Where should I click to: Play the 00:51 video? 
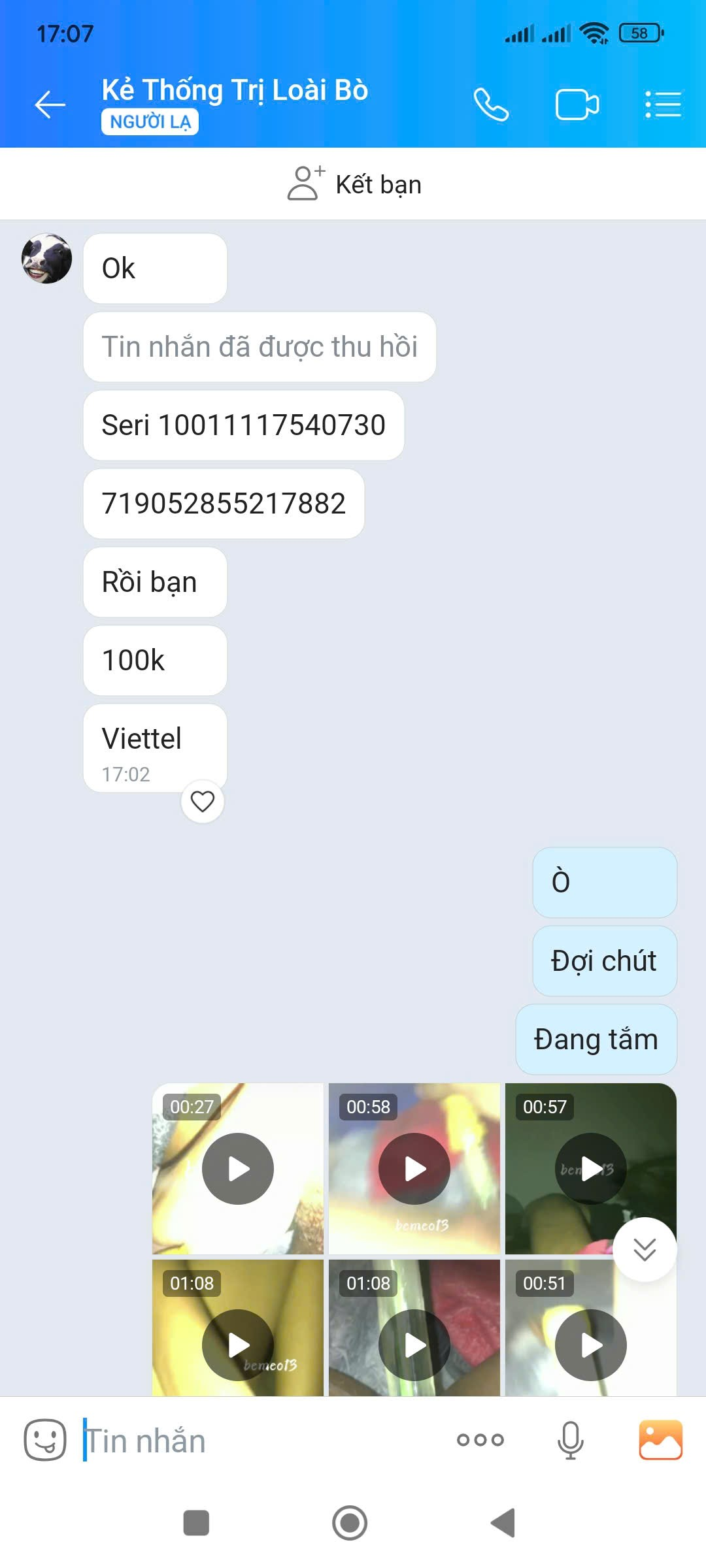591,1345
